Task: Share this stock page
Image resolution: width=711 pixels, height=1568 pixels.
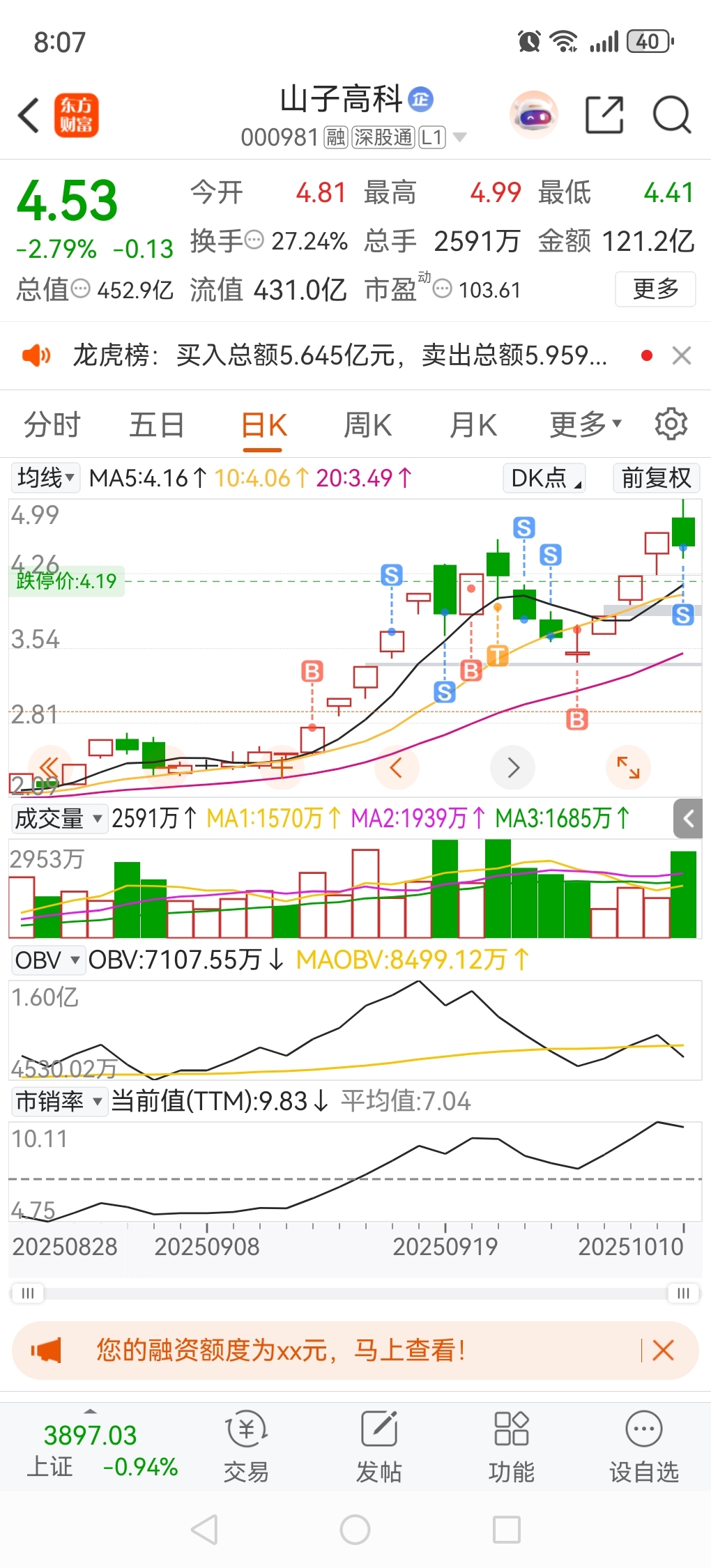Action: click(x=604, y=115)
